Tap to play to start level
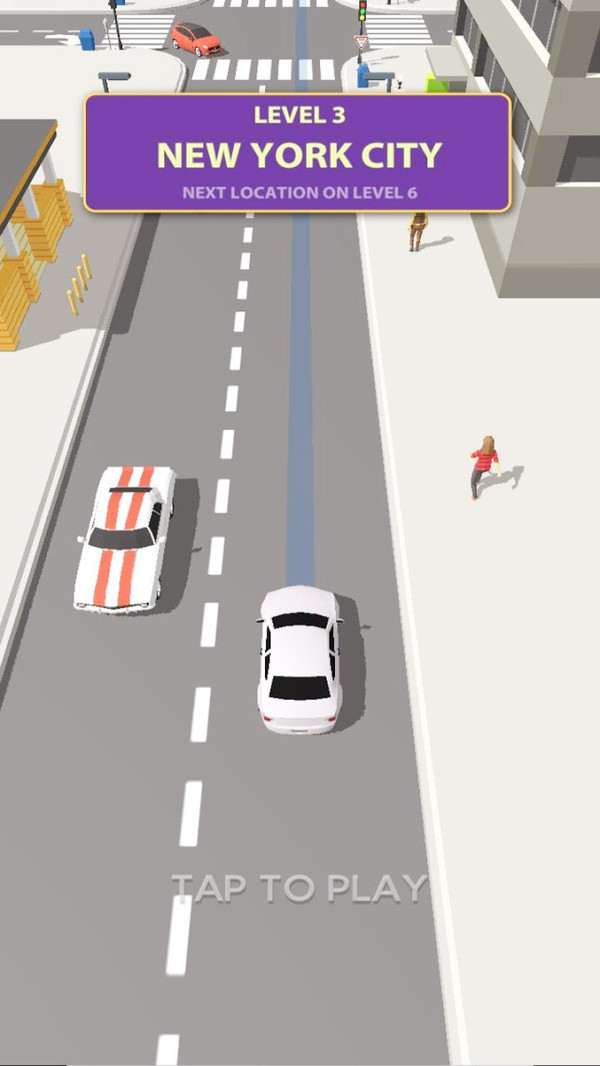 (x=299, y=887)
